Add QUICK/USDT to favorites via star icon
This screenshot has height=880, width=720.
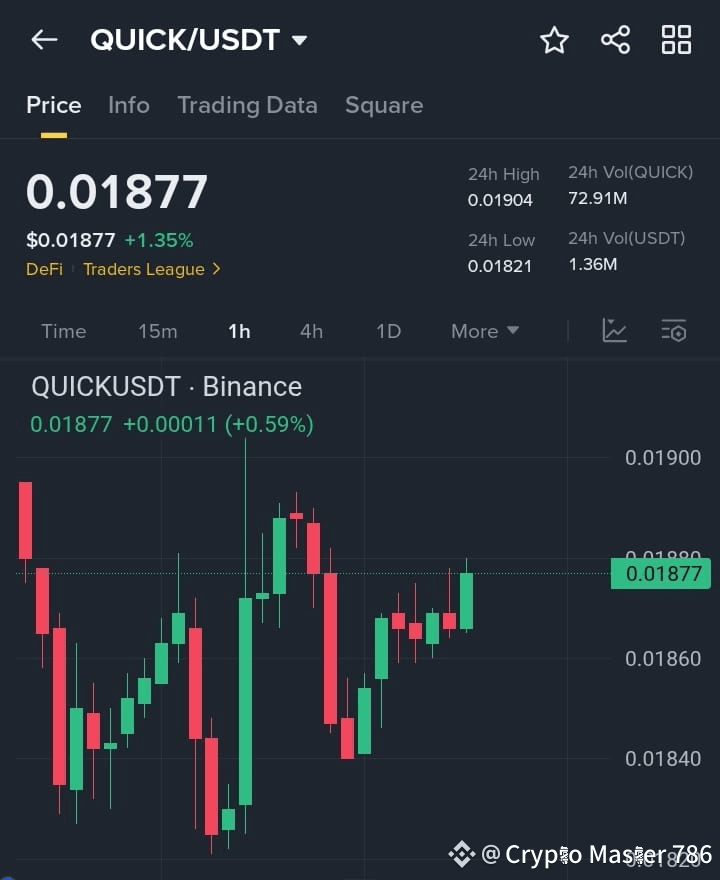pyautogui.click(x=554, y=40)
